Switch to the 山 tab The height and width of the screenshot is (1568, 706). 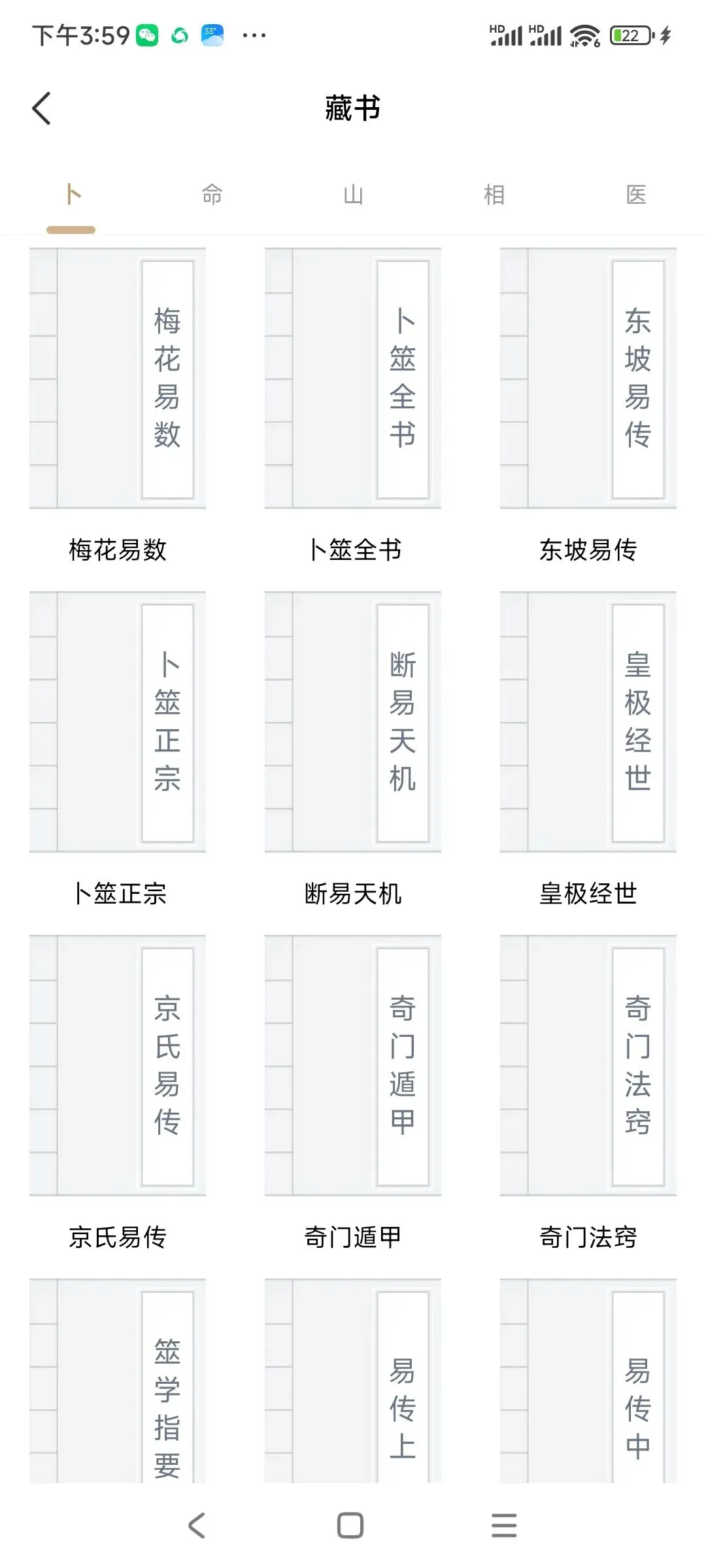(353, 194)
